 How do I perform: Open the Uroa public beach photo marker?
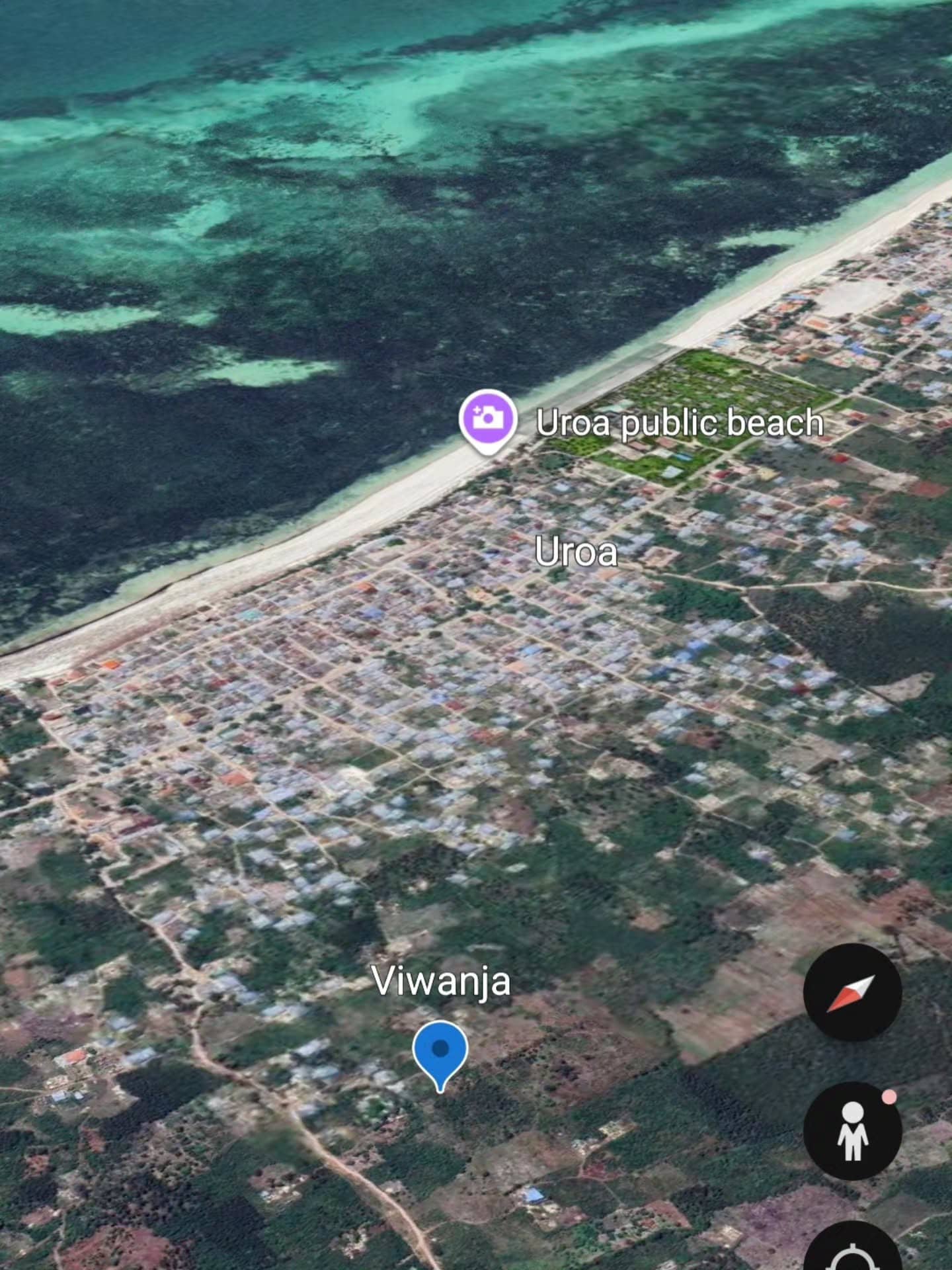click(x=488, y=419)
